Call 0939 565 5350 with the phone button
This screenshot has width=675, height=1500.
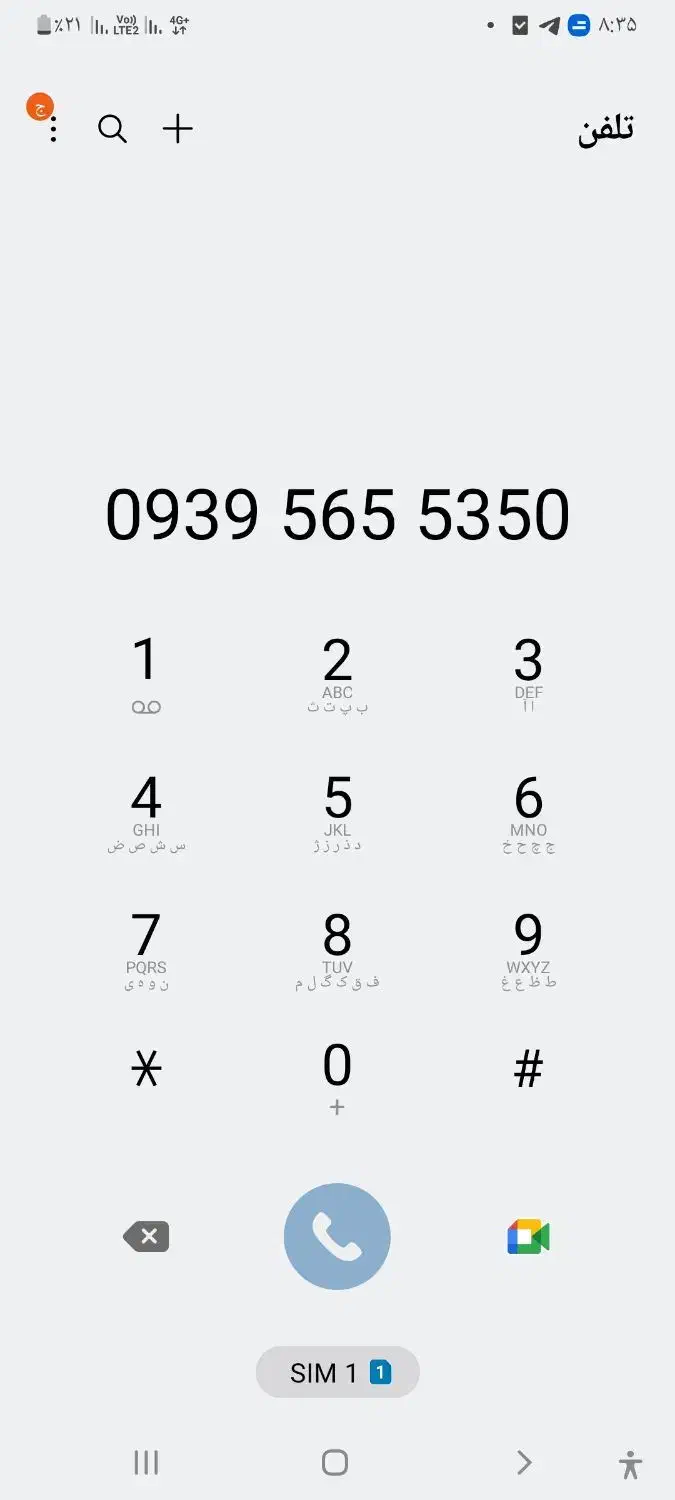click(337, 1237)
